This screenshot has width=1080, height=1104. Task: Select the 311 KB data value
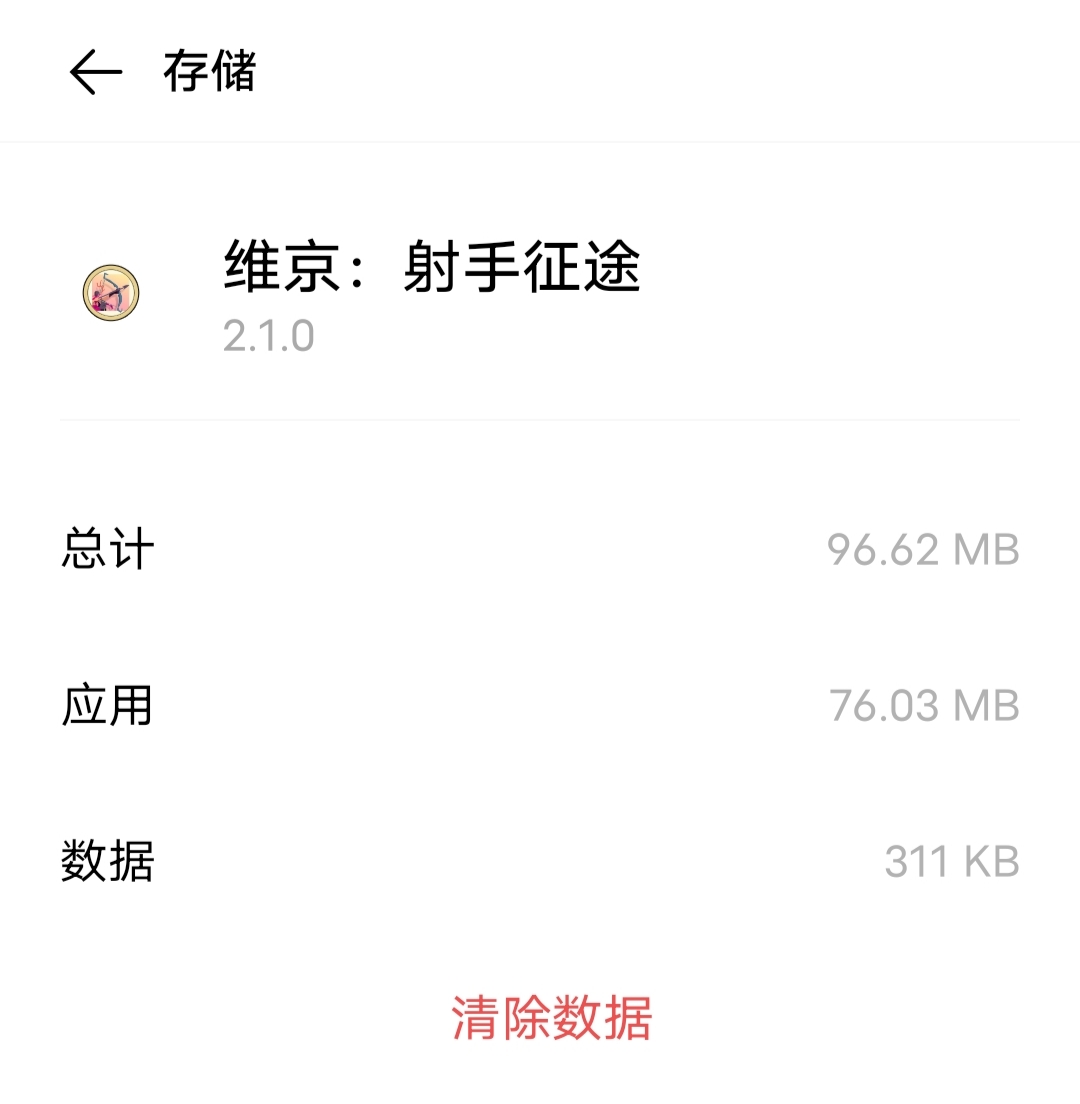click(951, 862)
